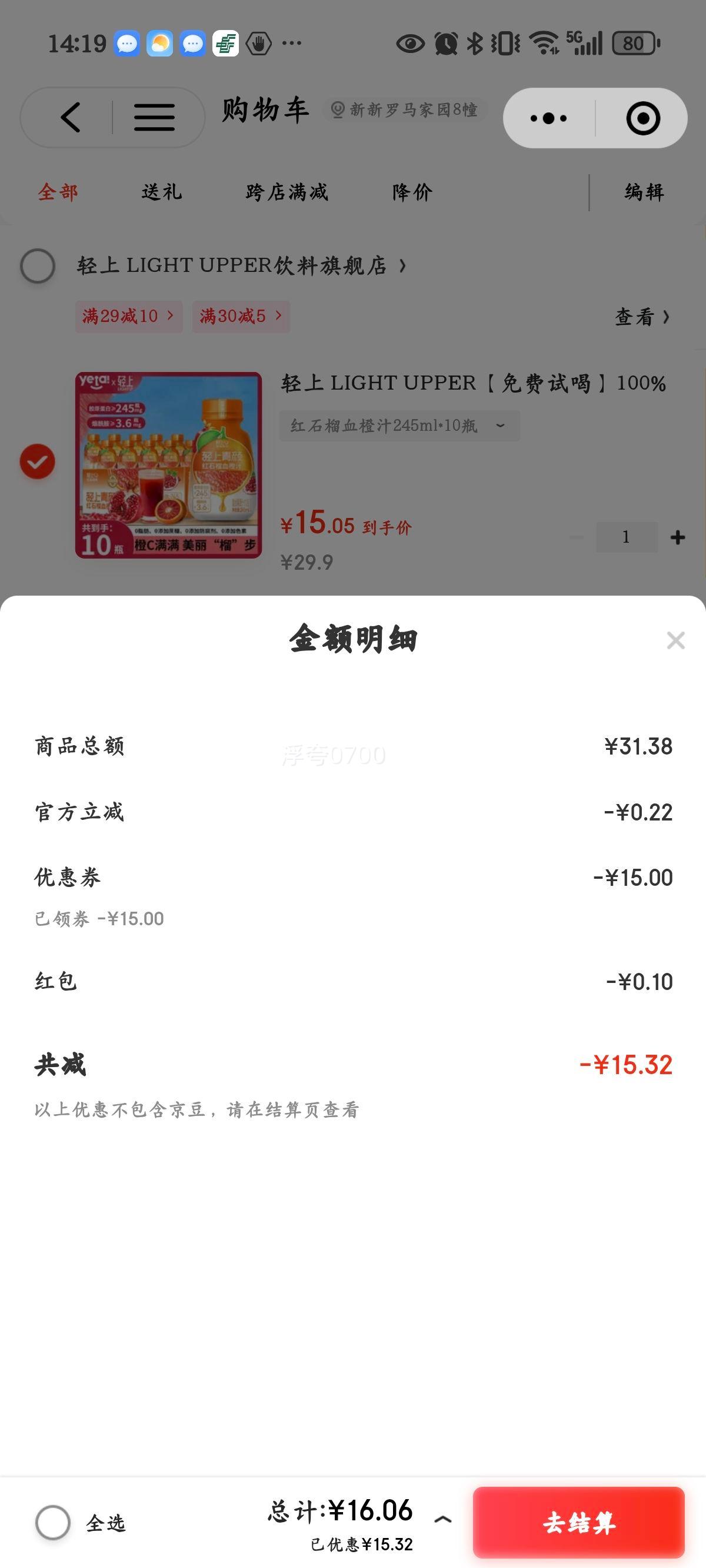Tap the back arrow to leave cart
The height and width of the screenshot is (1568, 706).
(x=70, y=118)
